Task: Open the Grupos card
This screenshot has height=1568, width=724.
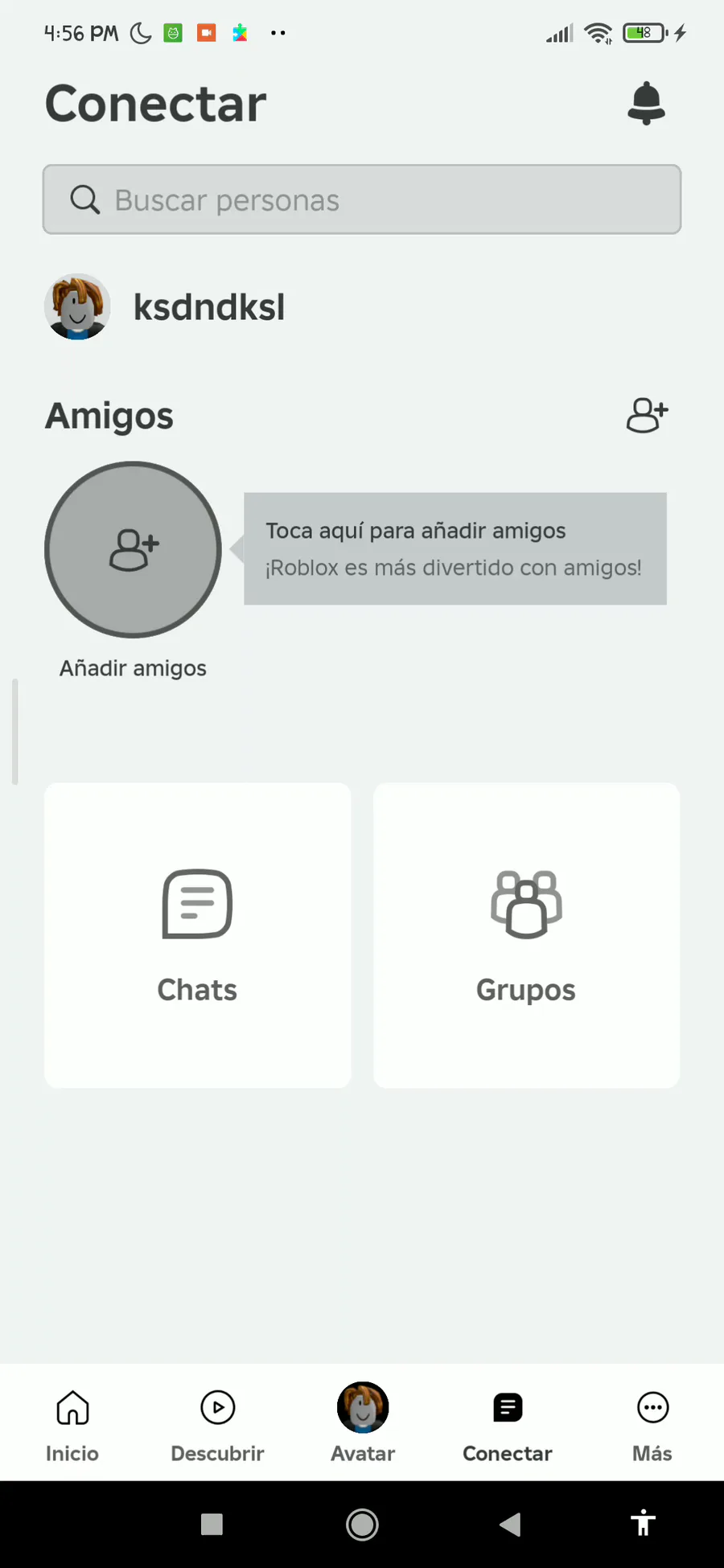Action: click(x=526, y=935)
